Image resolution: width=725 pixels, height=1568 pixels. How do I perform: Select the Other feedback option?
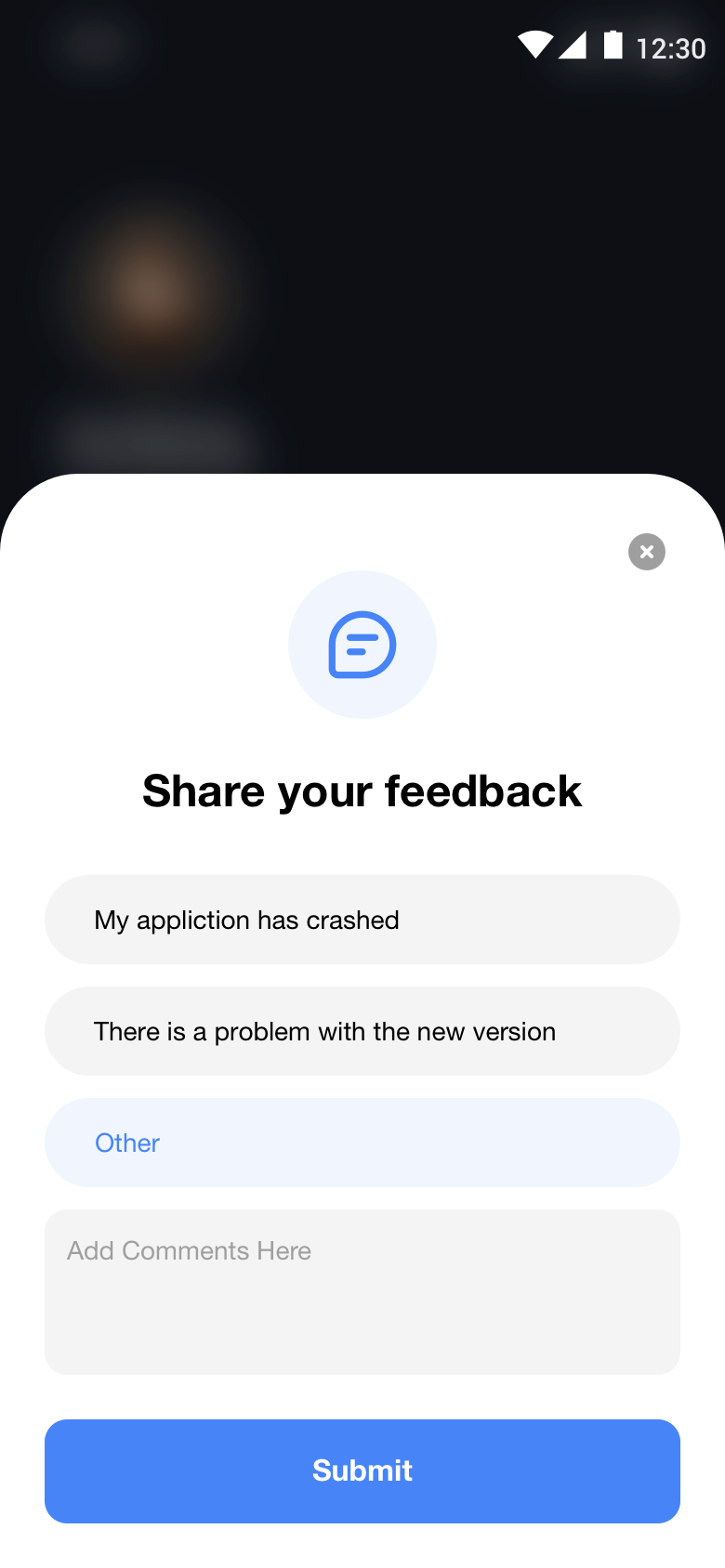coord(362,1143)
